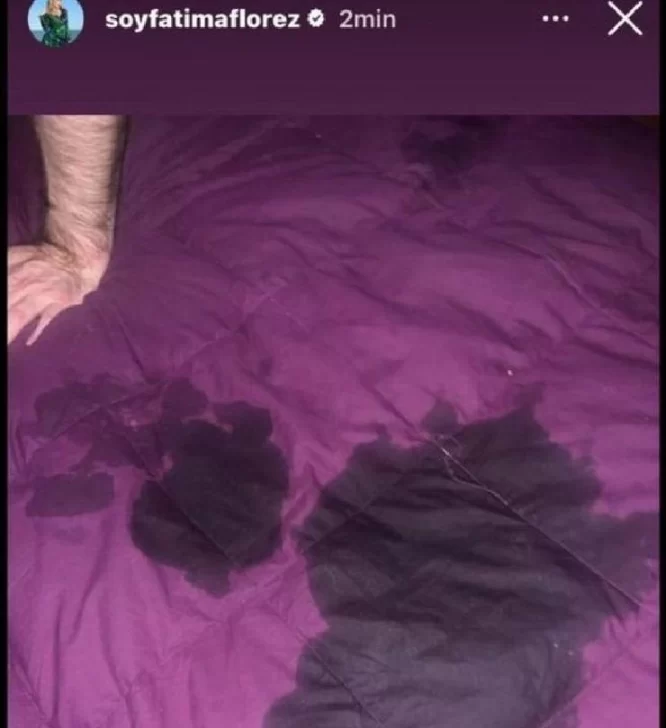Image resolution: width=666 pixels, height=728 pixels.
Task: Open the story options menu
Action: (555, 19)
